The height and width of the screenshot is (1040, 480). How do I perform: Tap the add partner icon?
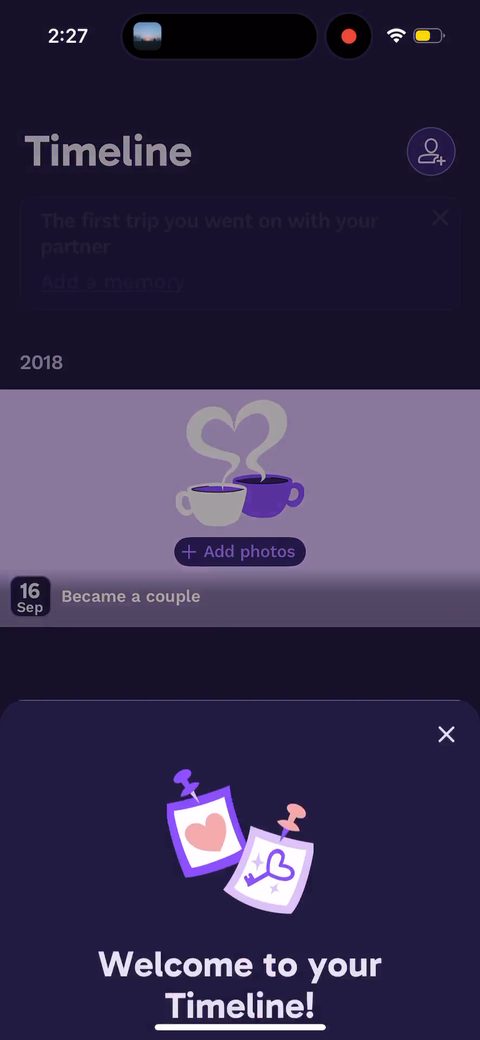coord(431,151)
